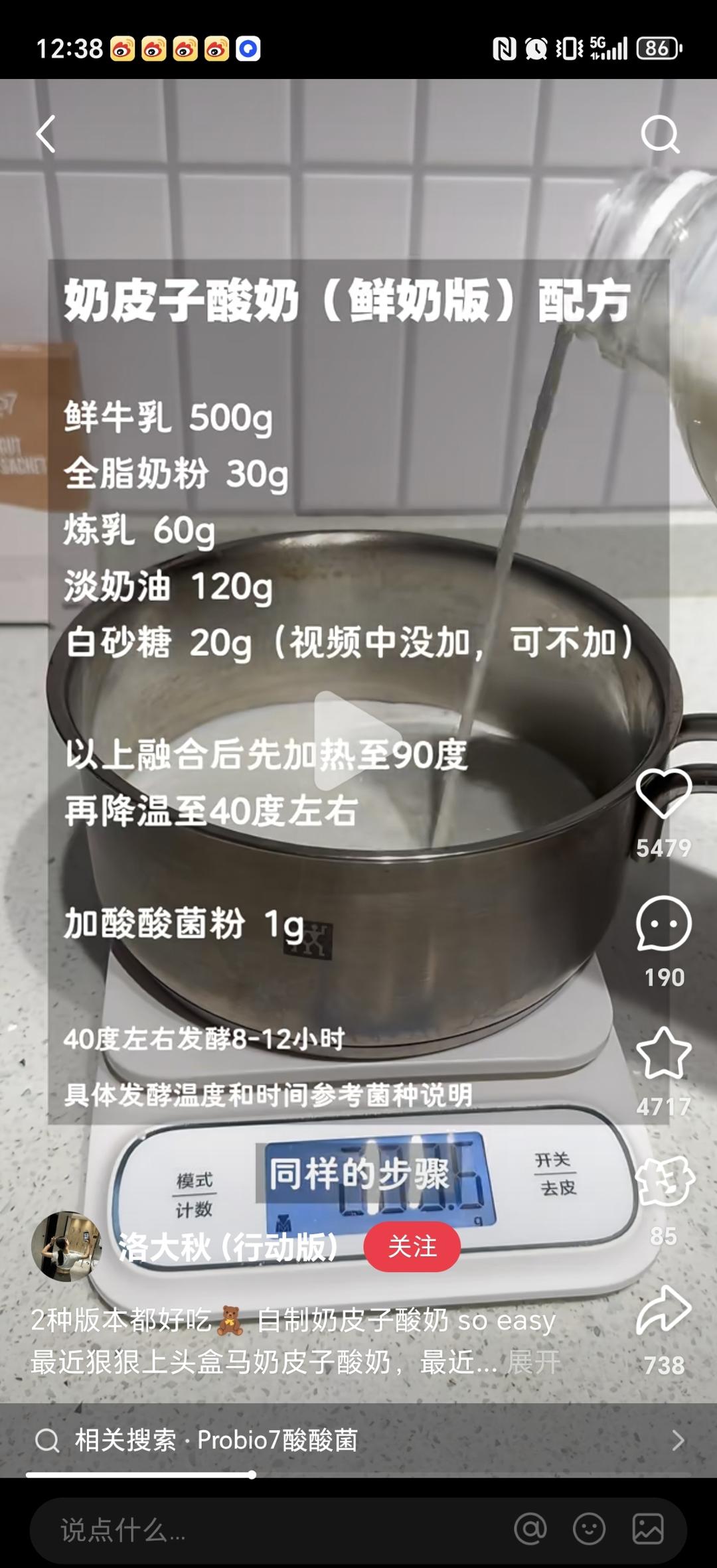Viewport: 717px width, 1568px height.
Task: Favorite this video with the star icon
Action: click(x=663, y=1053)
